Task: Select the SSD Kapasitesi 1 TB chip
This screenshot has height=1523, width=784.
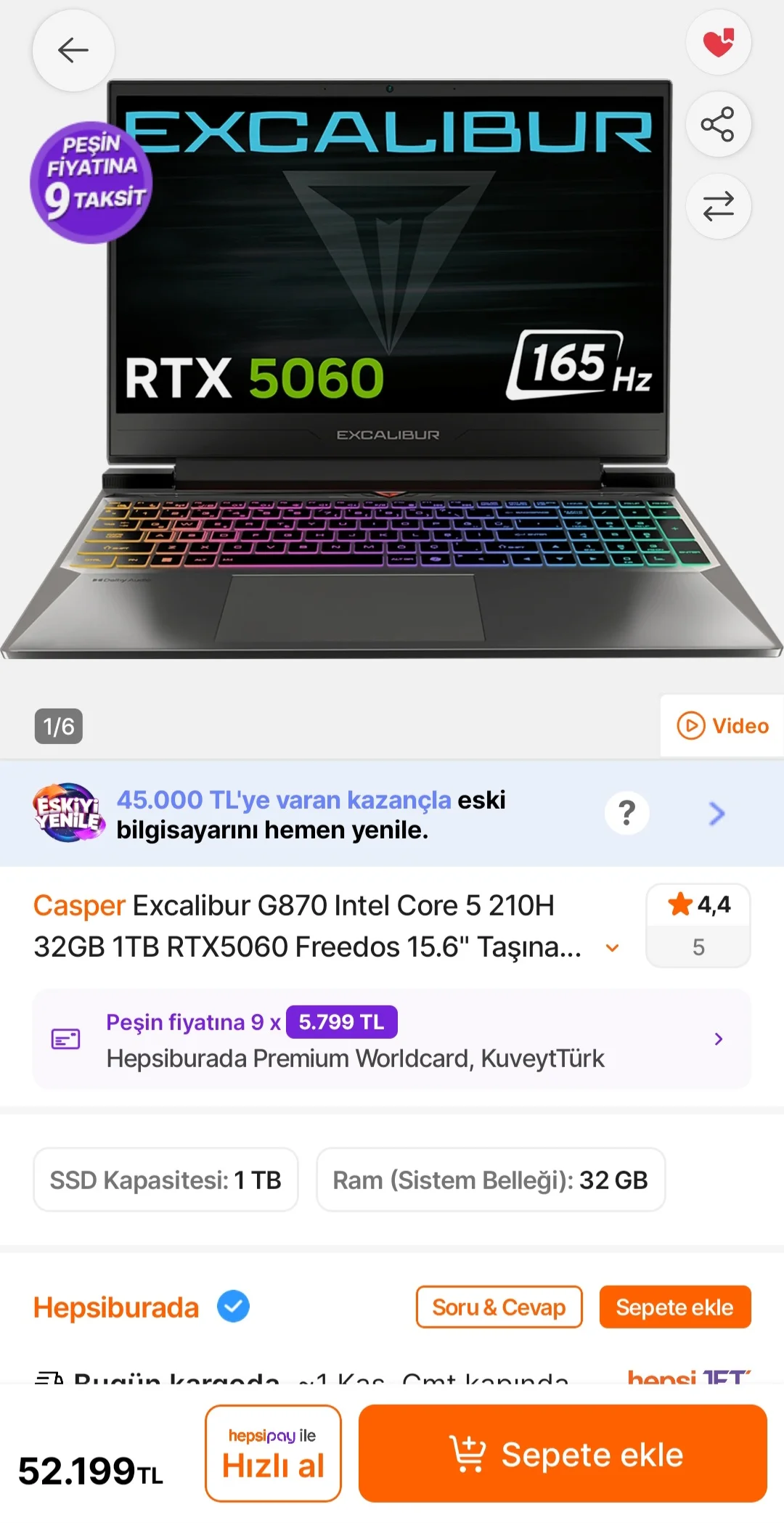Action: tap(166, 1180)
